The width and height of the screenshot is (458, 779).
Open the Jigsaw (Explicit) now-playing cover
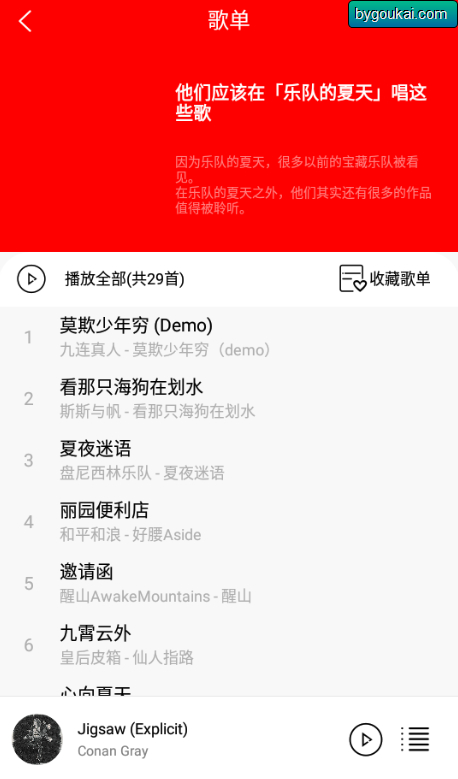point(37,739)
